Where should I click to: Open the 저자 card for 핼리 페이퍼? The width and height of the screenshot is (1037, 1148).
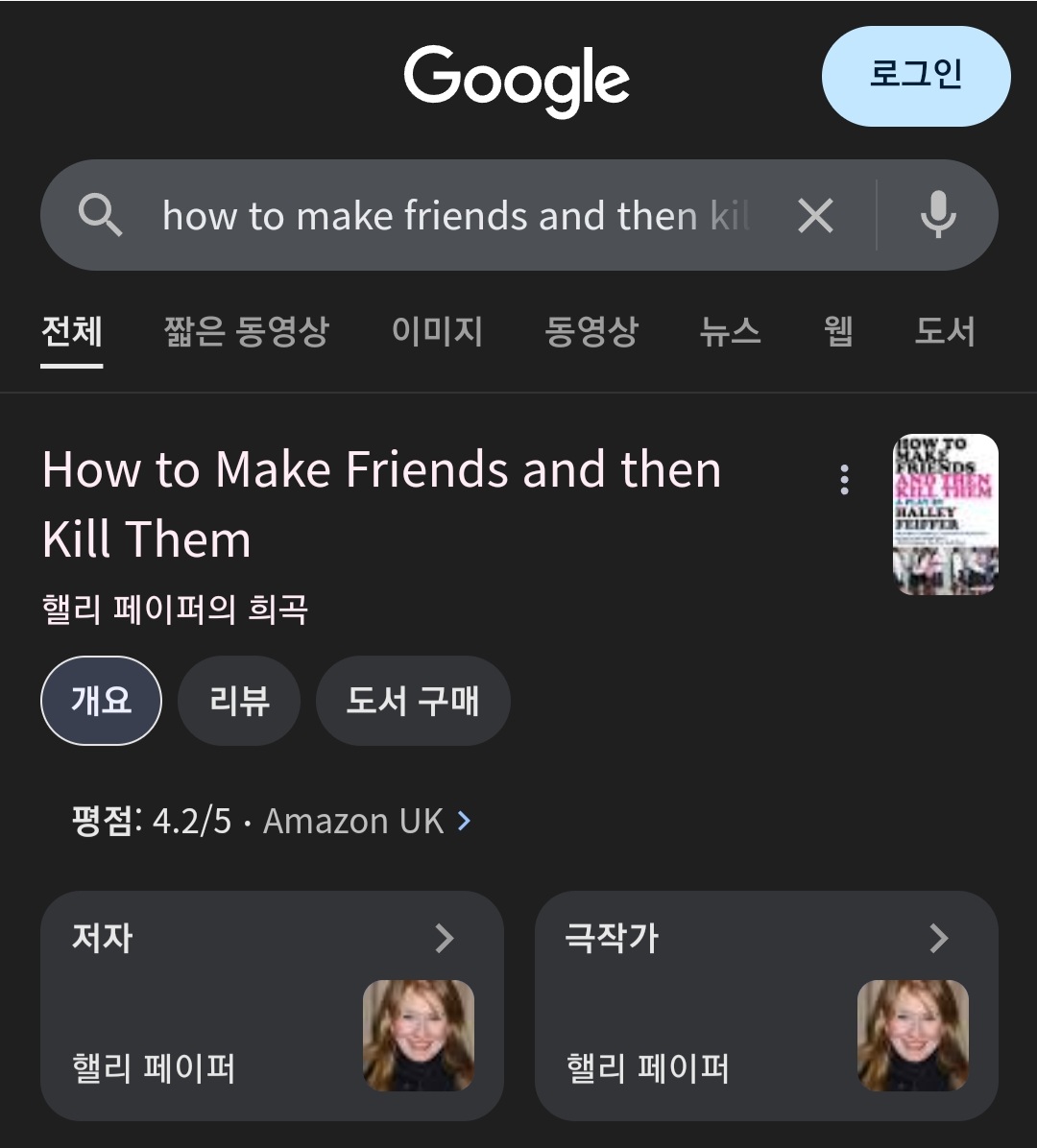coord(272,1005)
